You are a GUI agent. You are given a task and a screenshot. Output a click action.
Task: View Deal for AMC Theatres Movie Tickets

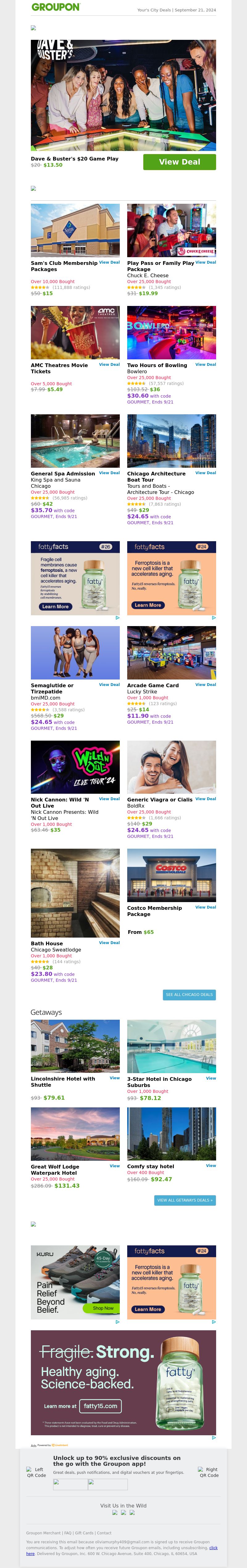[110, 365]
